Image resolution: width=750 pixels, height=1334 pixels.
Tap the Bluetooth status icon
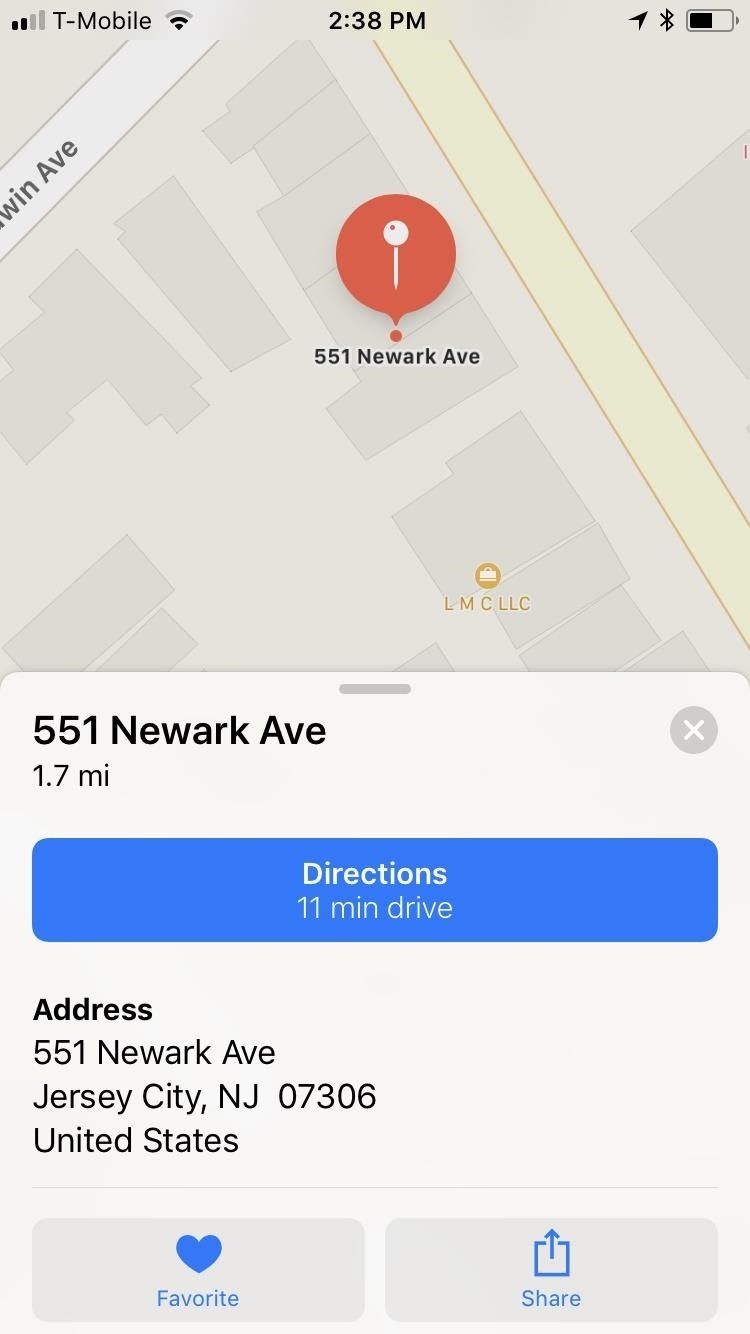click(666, 20)
